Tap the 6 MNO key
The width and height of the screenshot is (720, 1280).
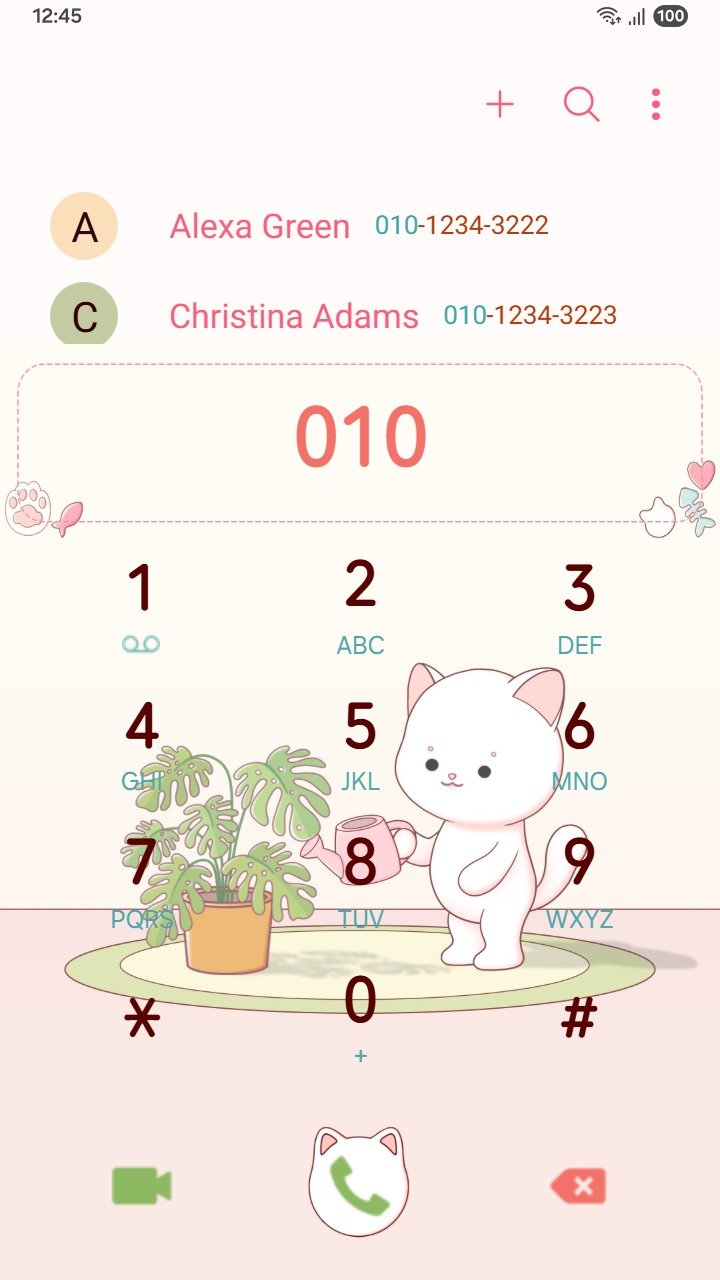pyautogui.click(x=579, y=742)
